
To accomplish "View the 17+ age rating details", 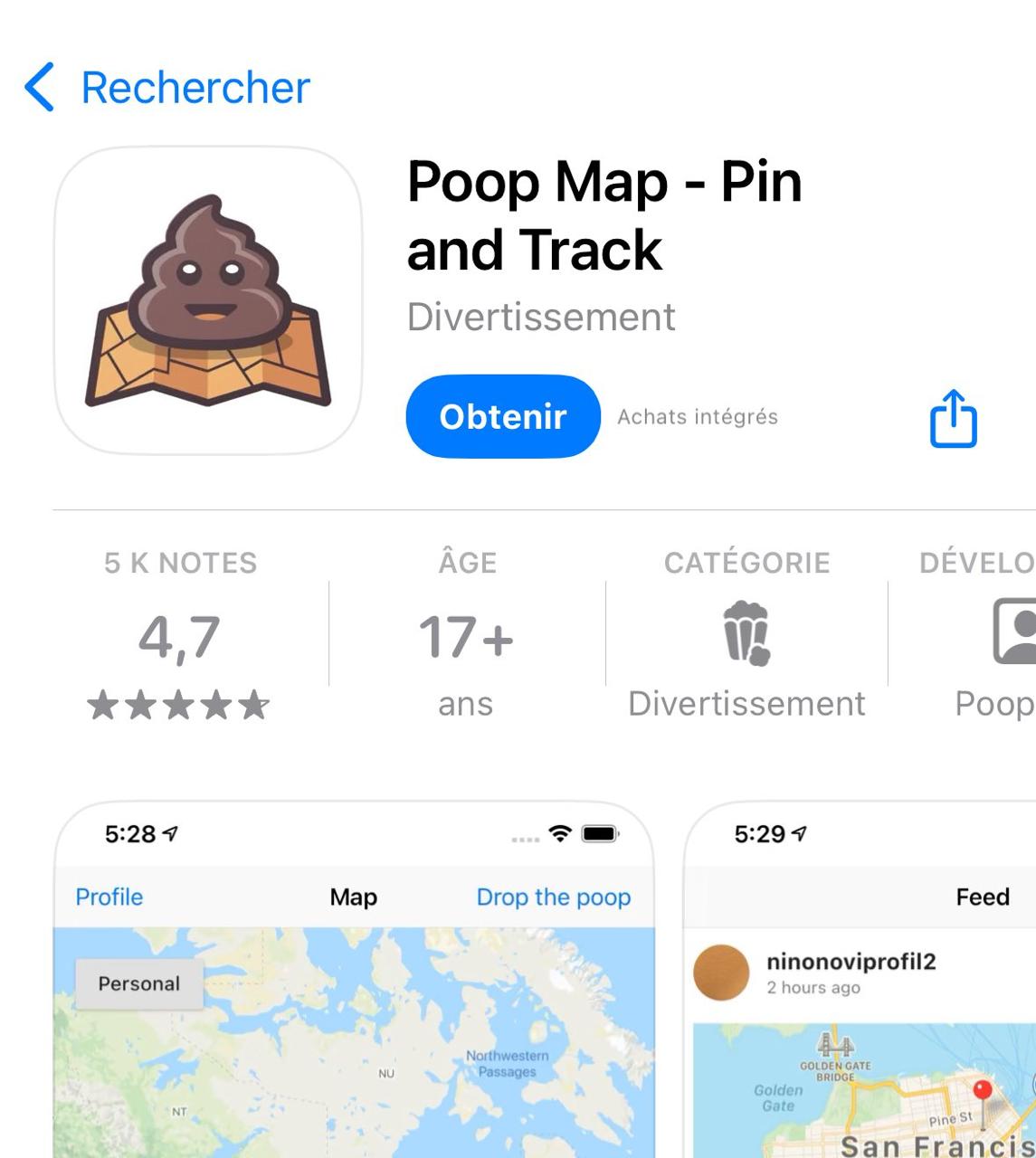I will point(466,638).
